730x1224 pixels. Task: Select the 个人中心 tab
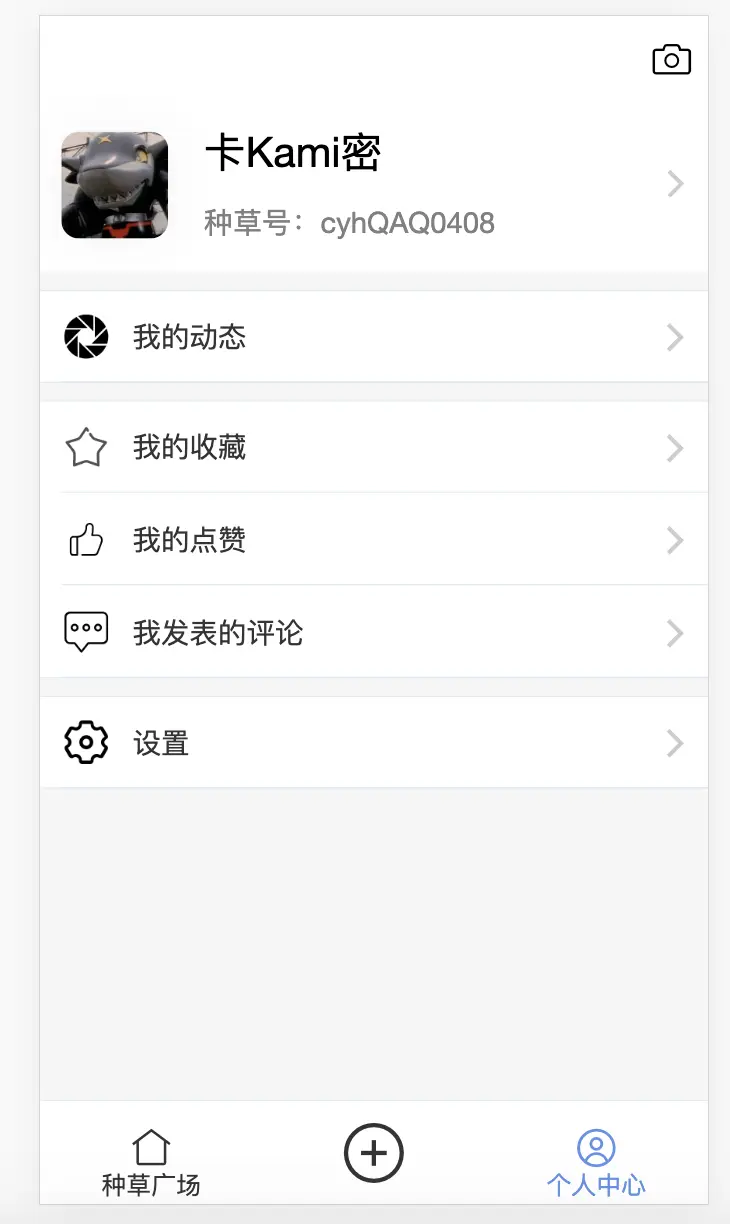pyautogui.click(x=596, y=1162)
